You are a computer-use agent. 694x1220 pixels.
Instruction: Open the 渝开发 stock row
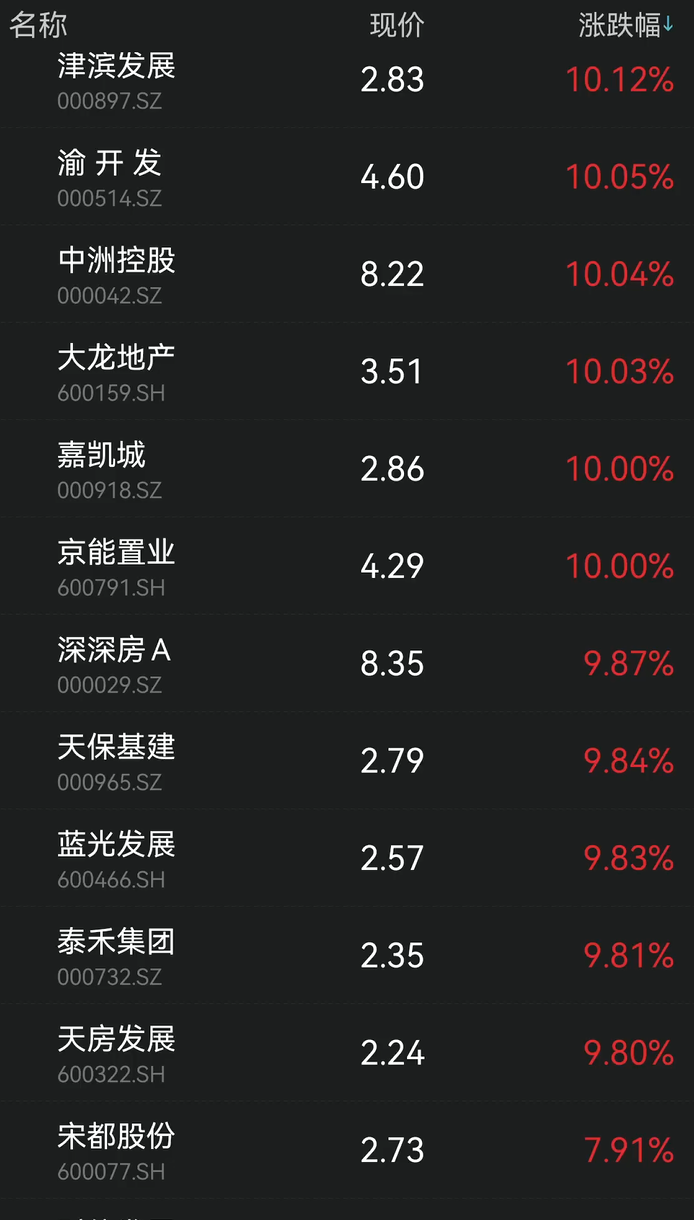coord(347,177)
